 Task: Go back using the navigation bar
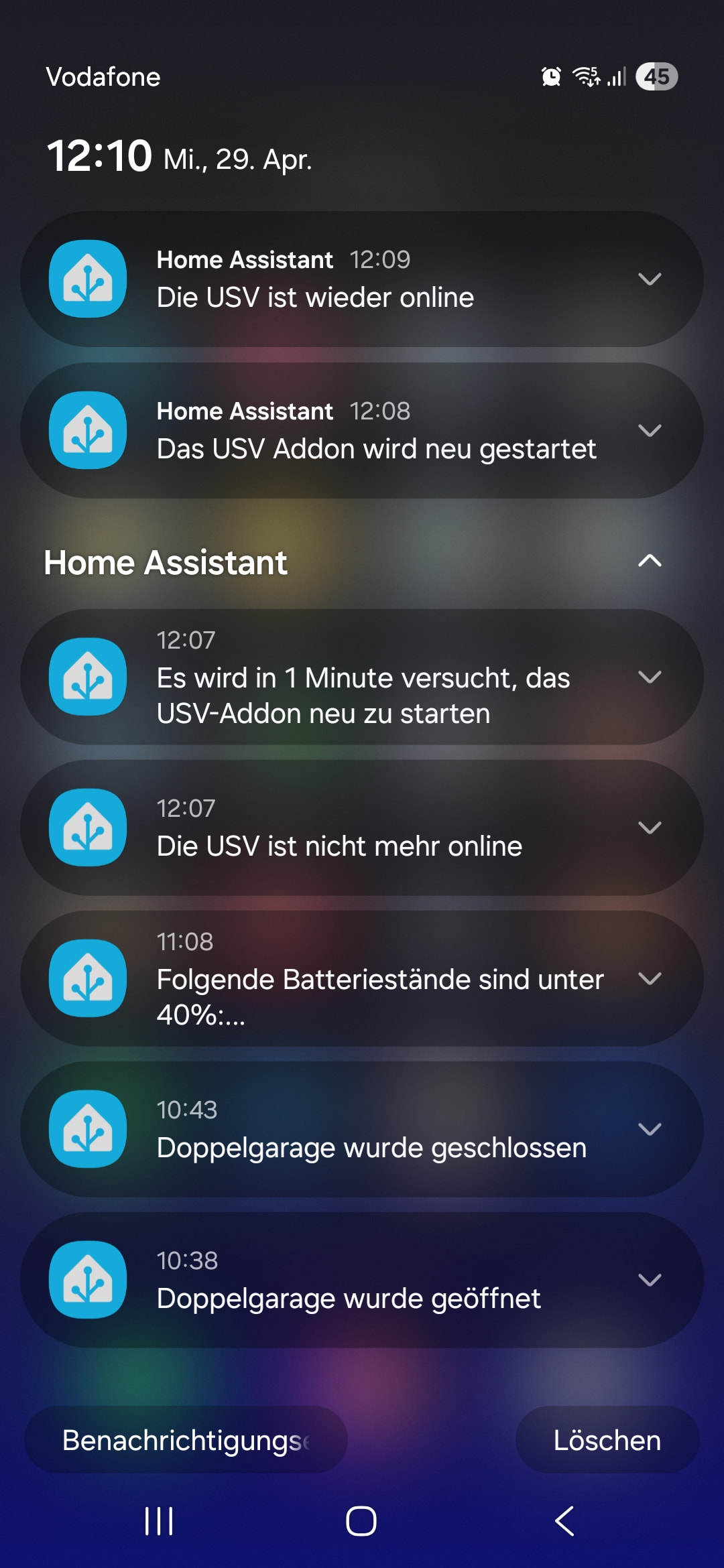(x=564, y=1521)
